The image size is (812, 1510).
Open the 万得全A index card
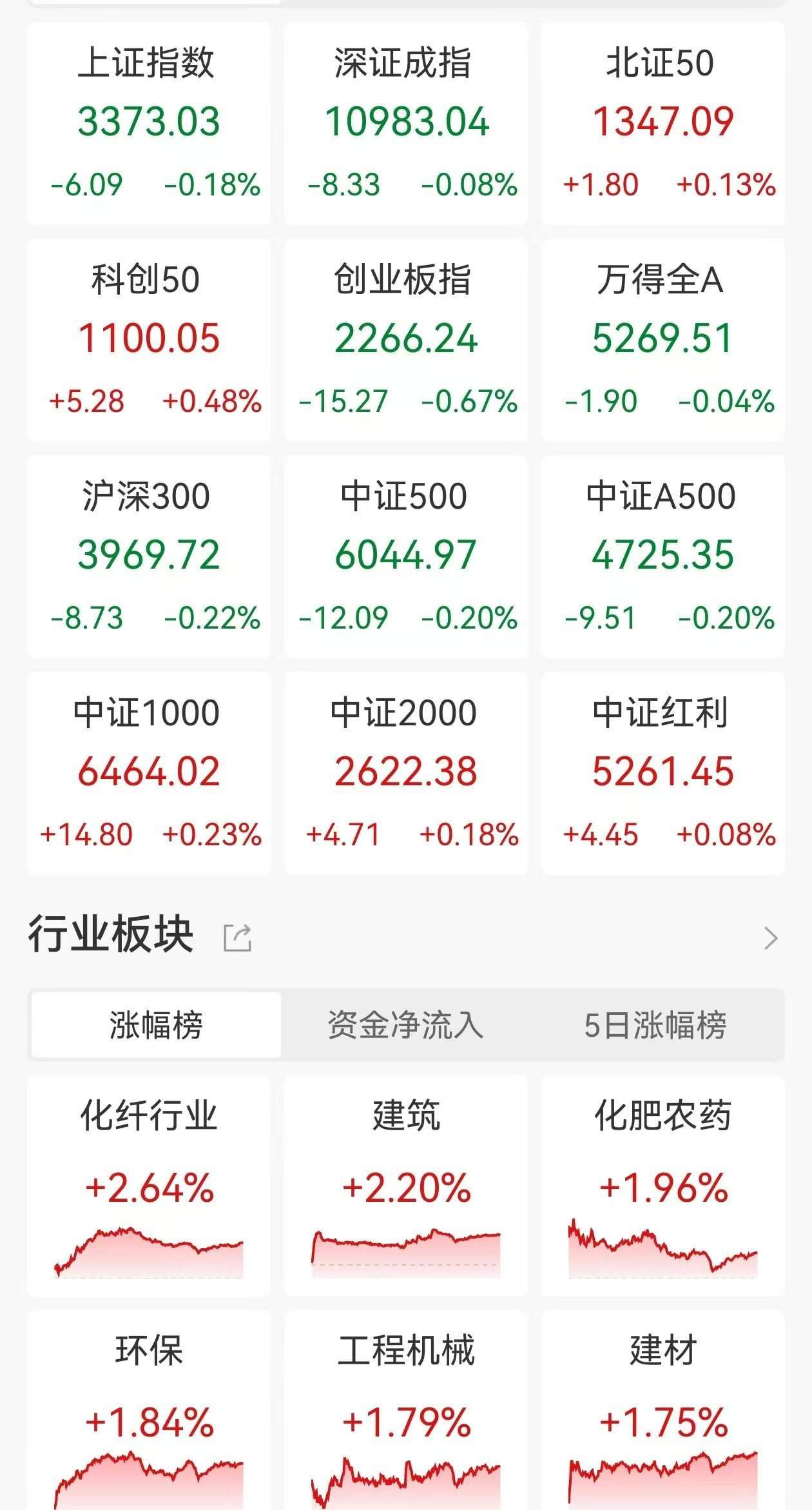pos(662,339)
